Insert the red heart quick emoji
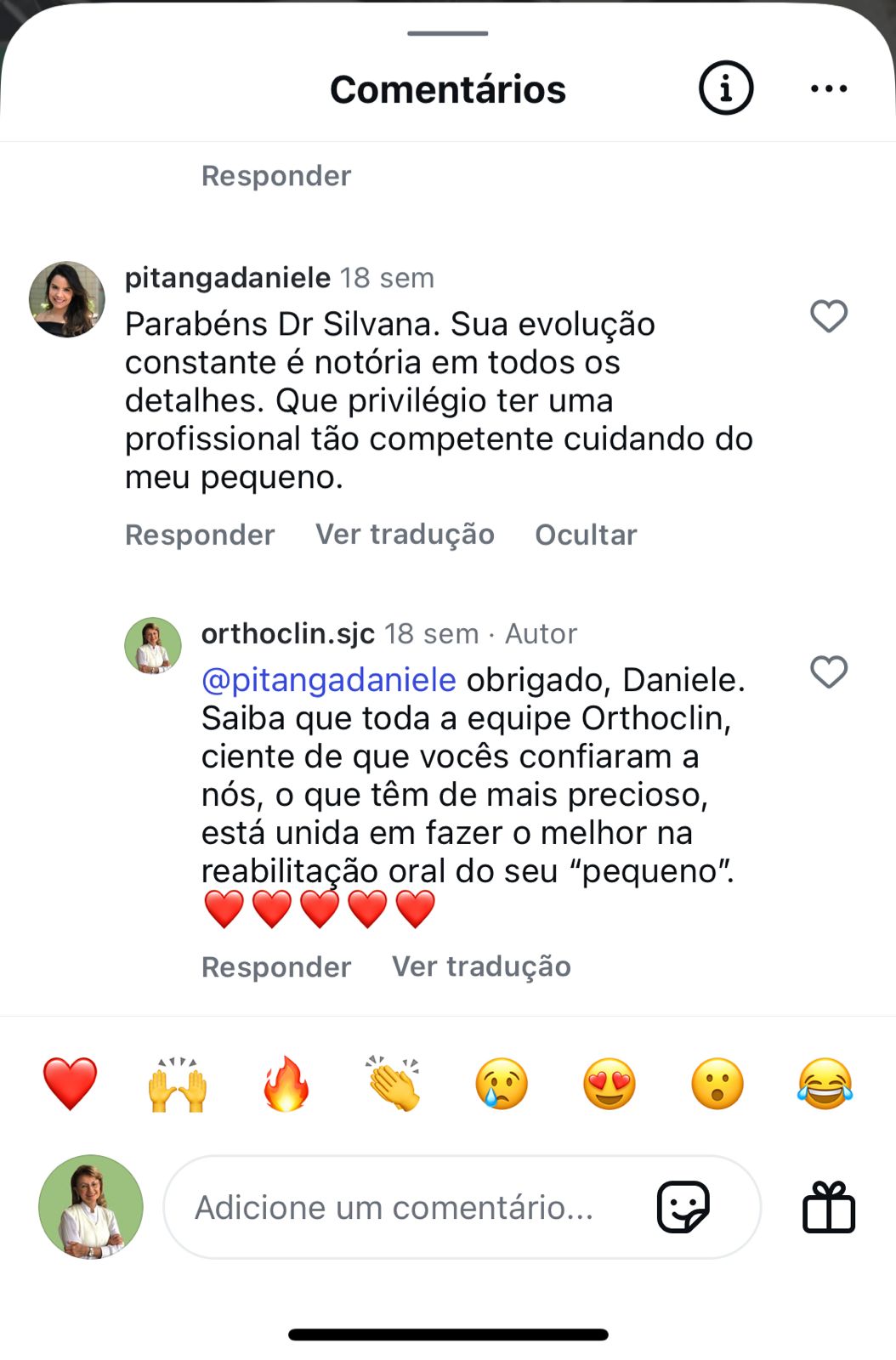The height and width of the screenshot is (1360, 896). (x=70, y=1084)
